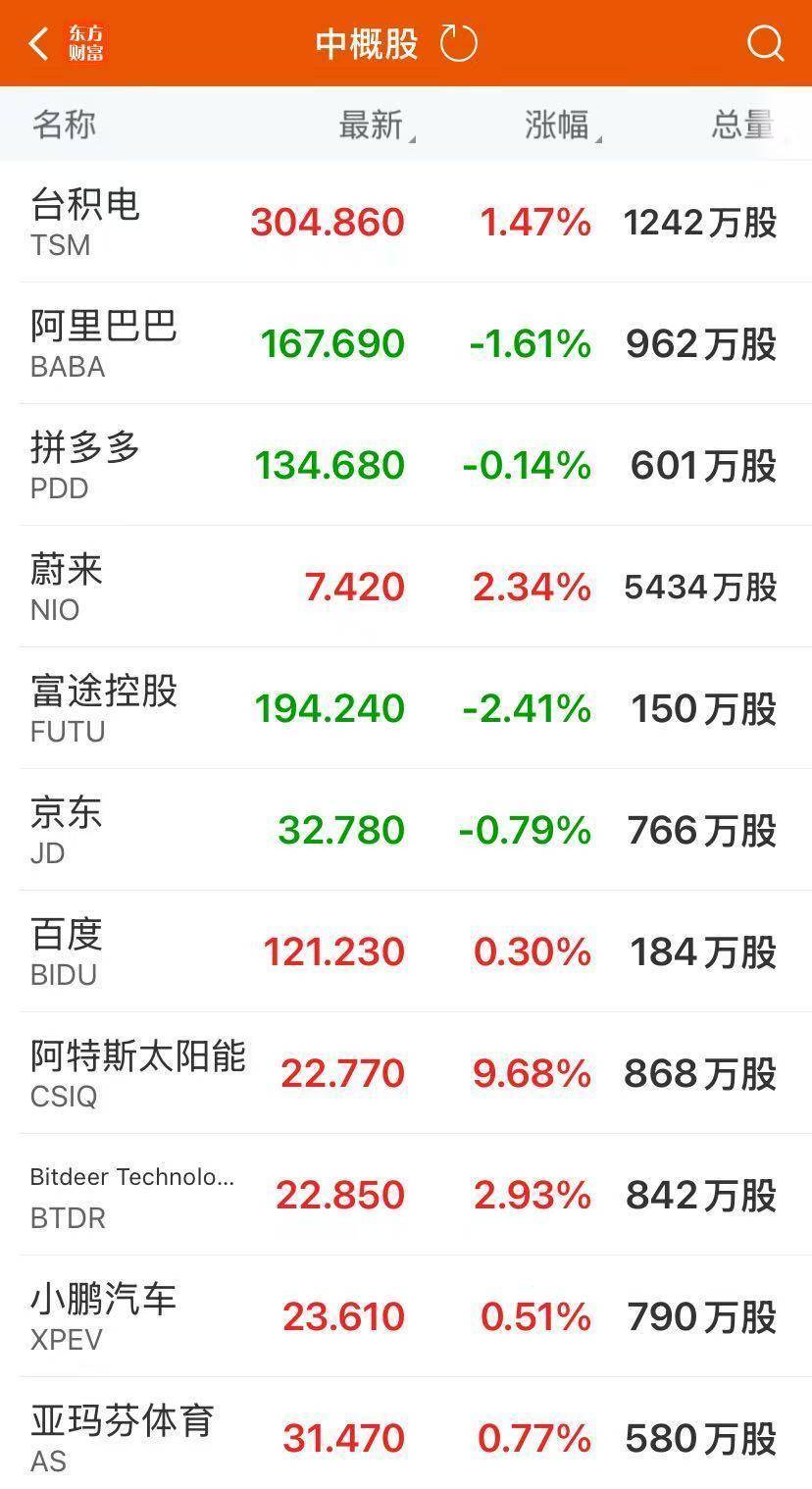
Task: Click the 名称 column header
Action: [x=63, y=124]
